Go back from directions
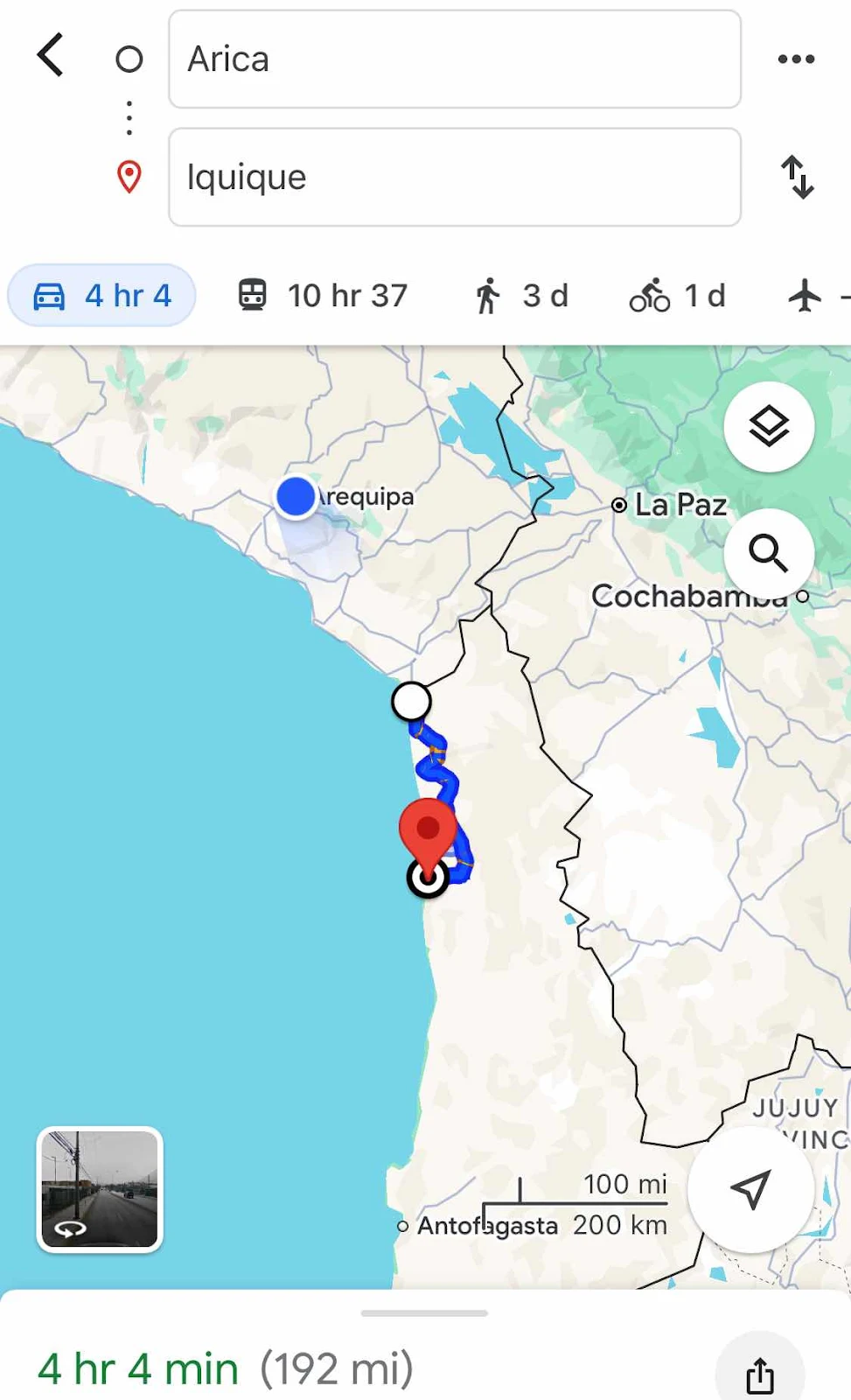The height and width of the screenshot is (1400, 851). pos(51,56)
